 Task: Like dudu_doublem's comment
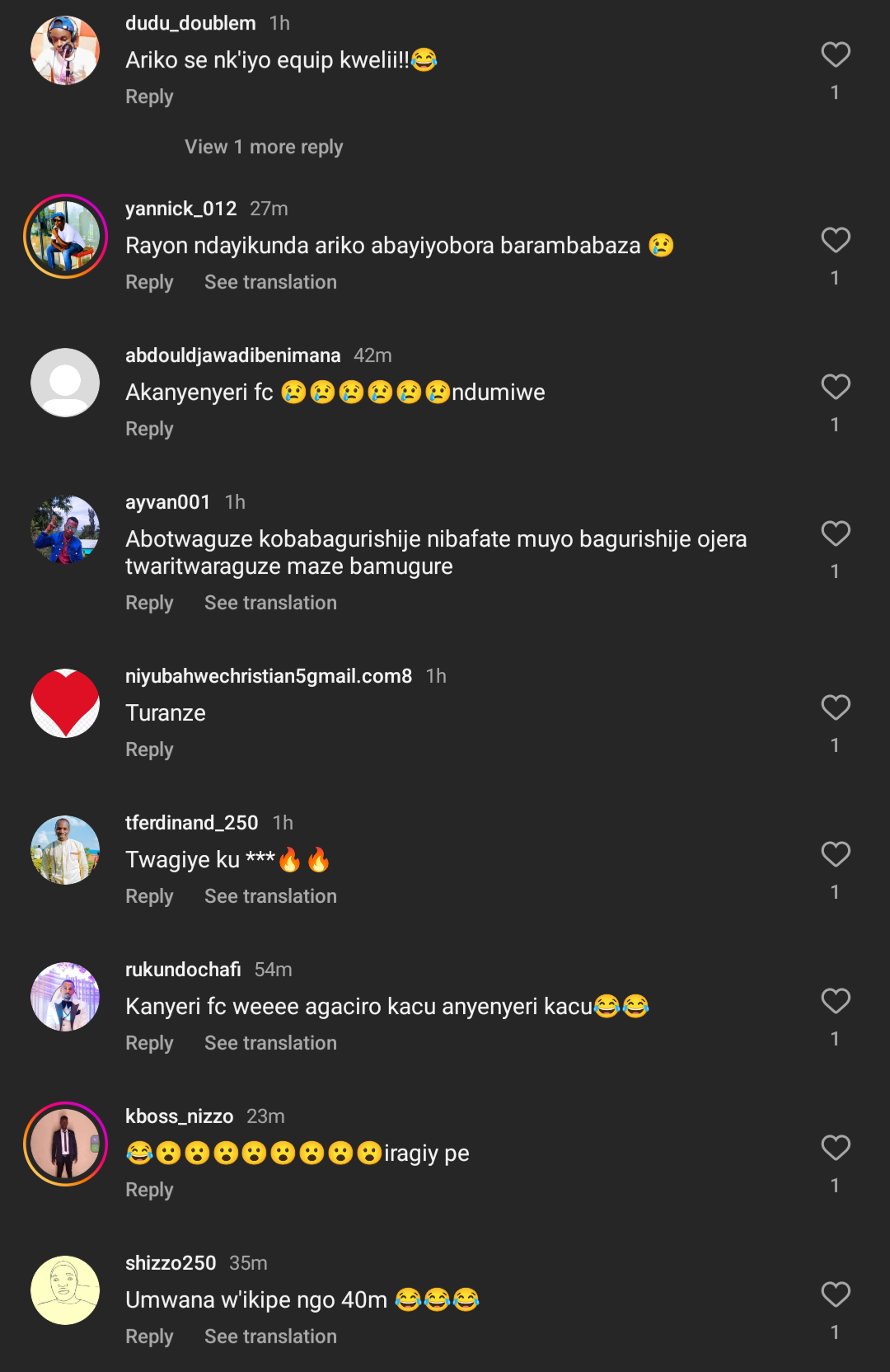[835, 55]
